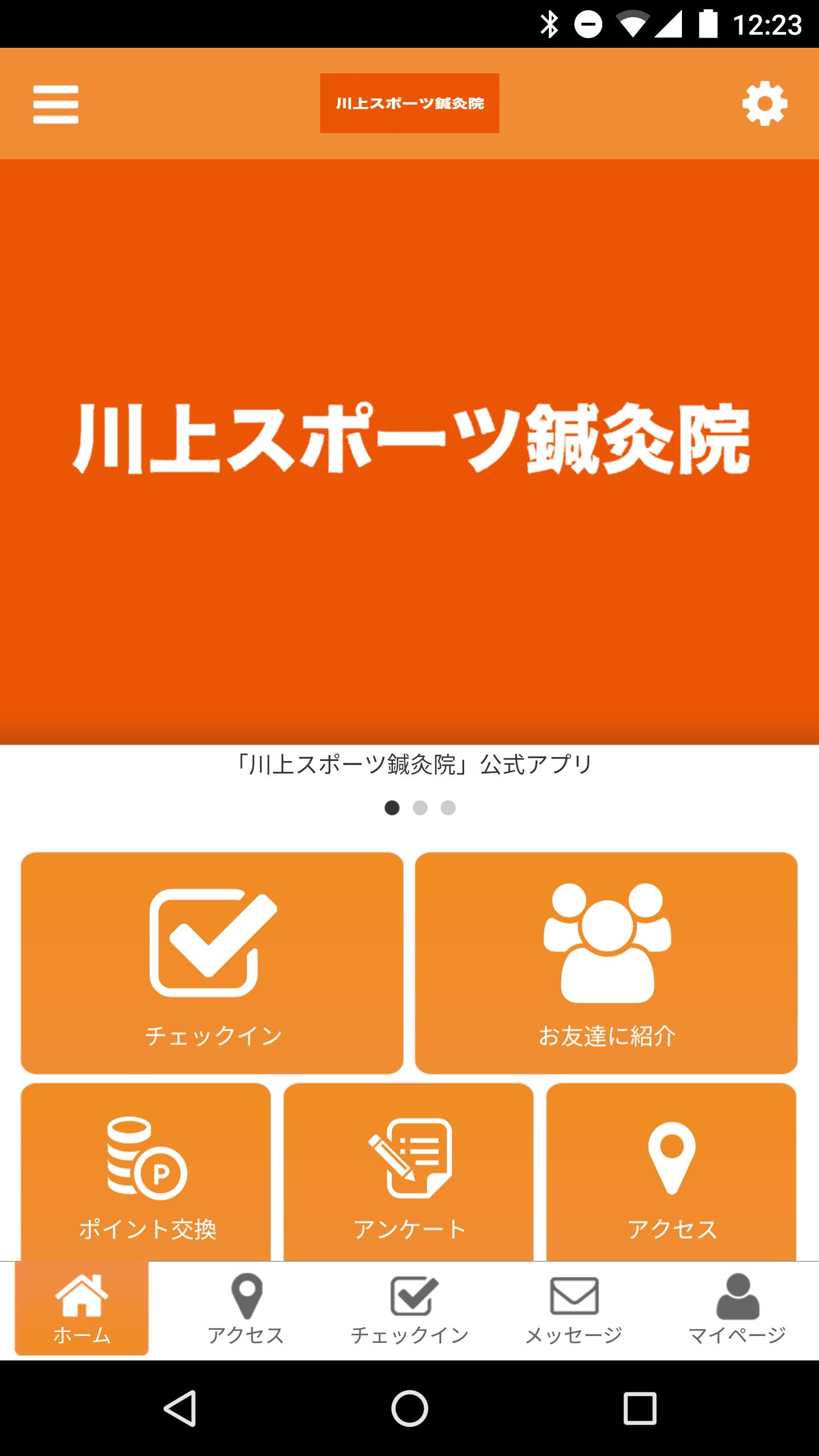Go back with the system back button

tap(180, 1408)
